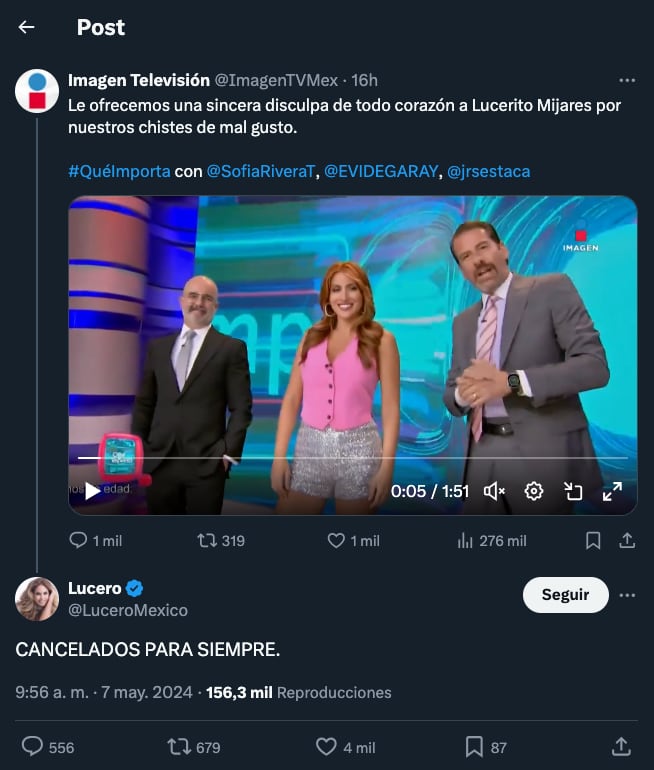
Task: Share Lucero's post
Action: 620,747
